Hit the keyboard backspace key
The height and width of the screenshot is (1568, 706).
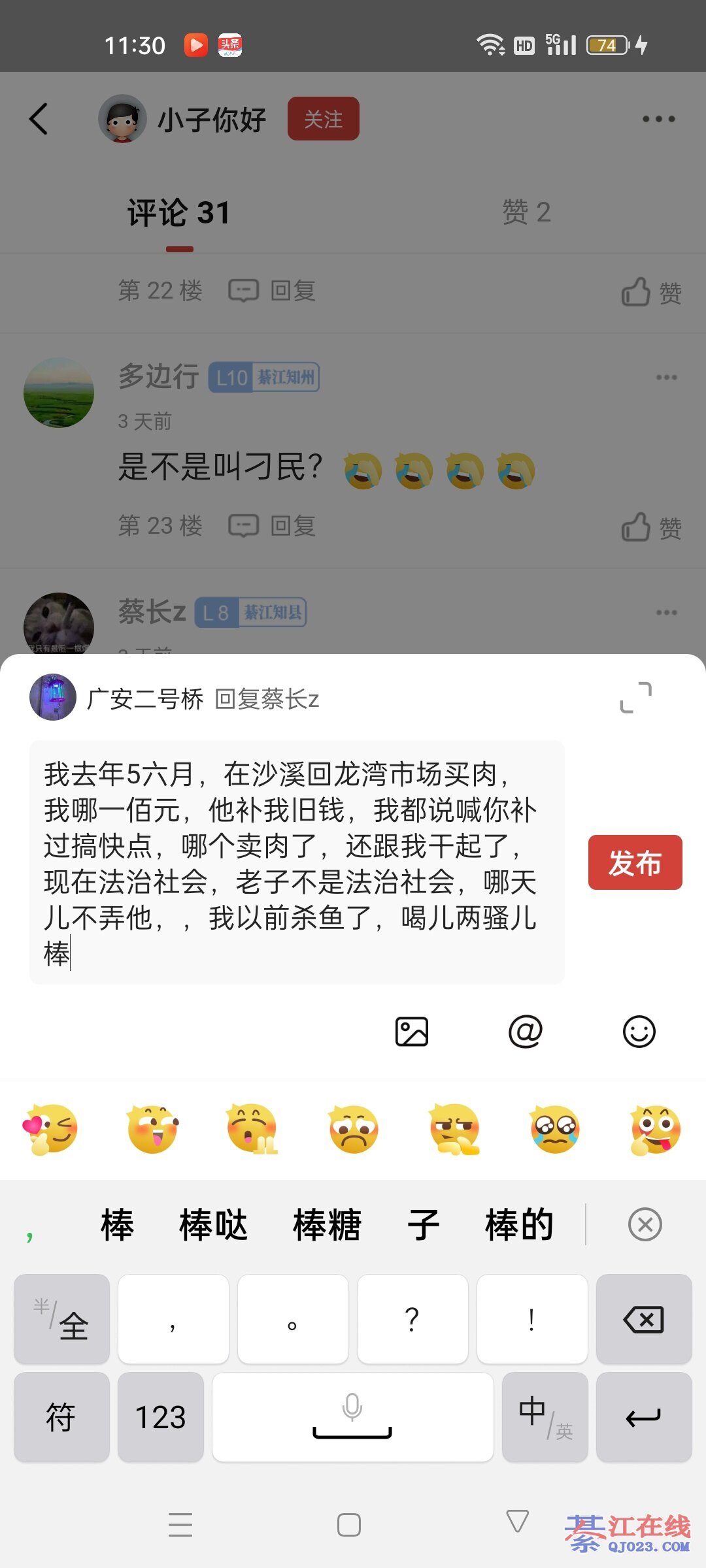point(644,1320)
